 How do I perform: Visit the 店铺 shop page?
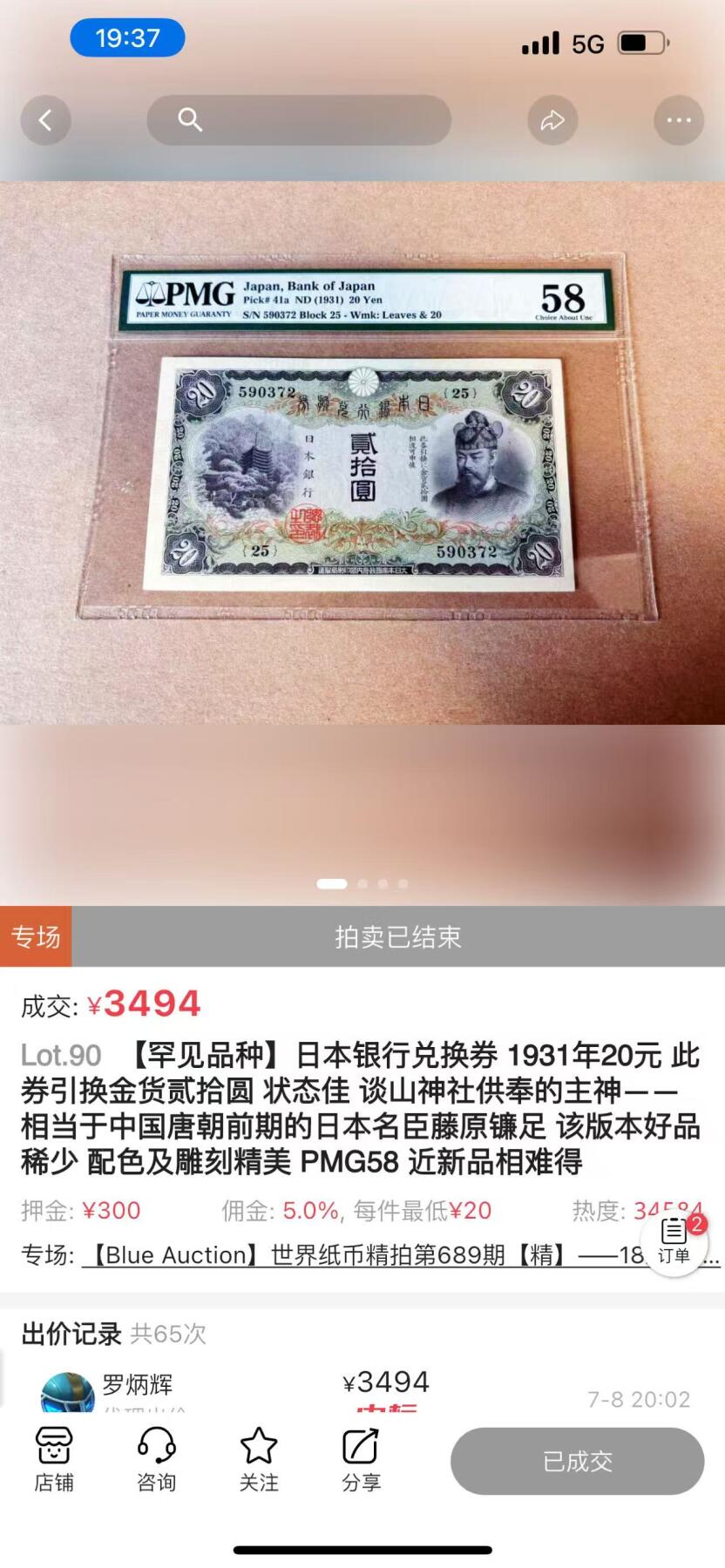click(x=54, y=1461)
